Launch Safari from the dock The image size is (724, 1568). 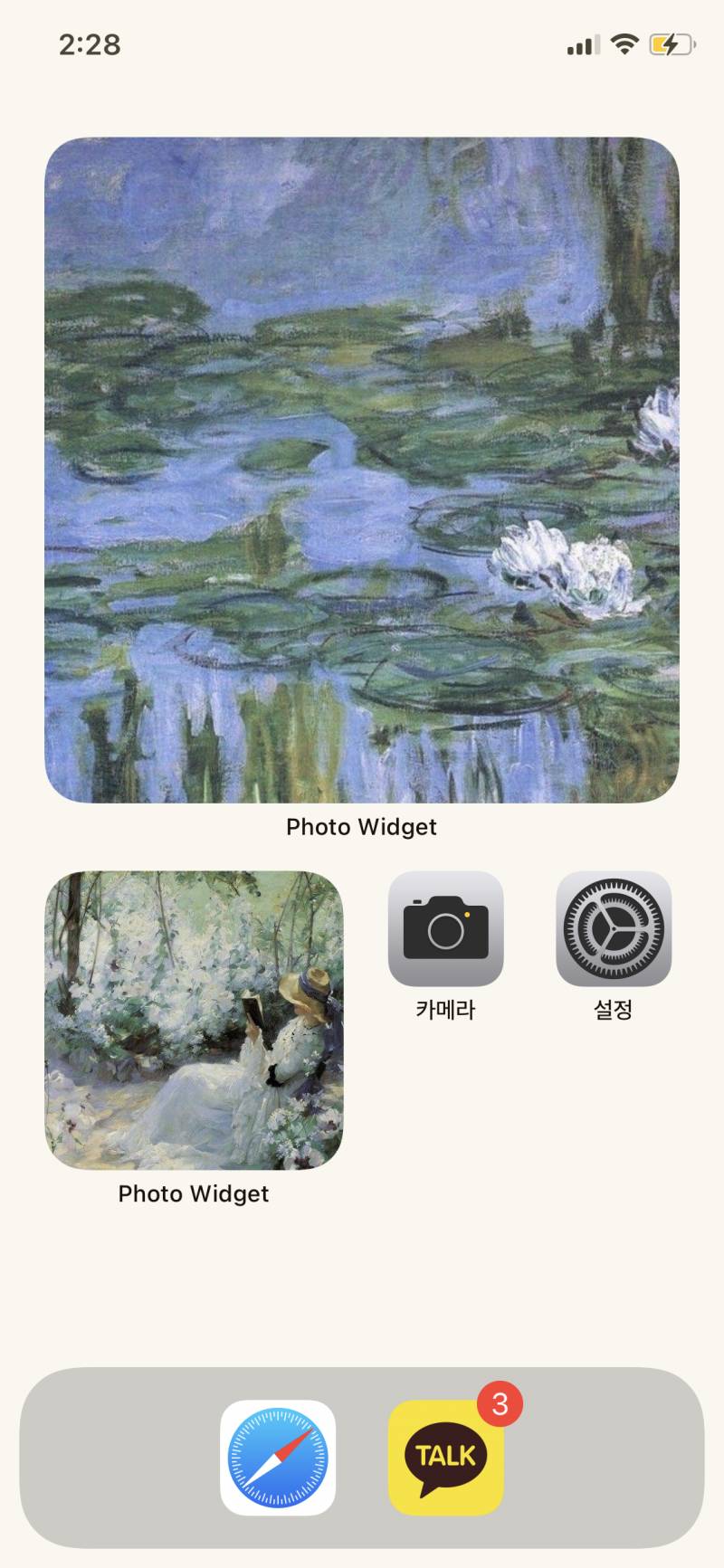pyautogui.click(x=278, y=1457)
